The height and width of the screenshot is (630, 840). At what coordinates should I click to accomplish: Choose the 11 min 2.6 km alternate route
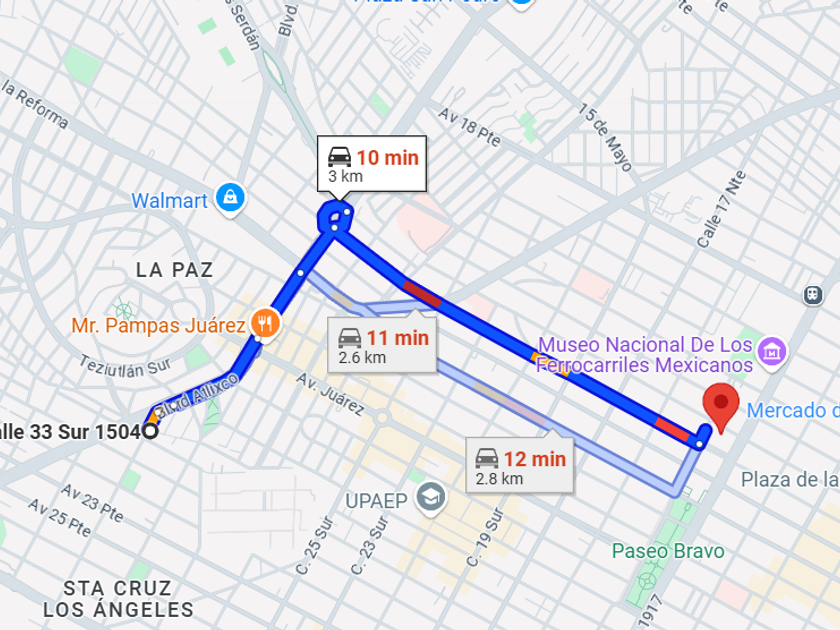(382, 345)
